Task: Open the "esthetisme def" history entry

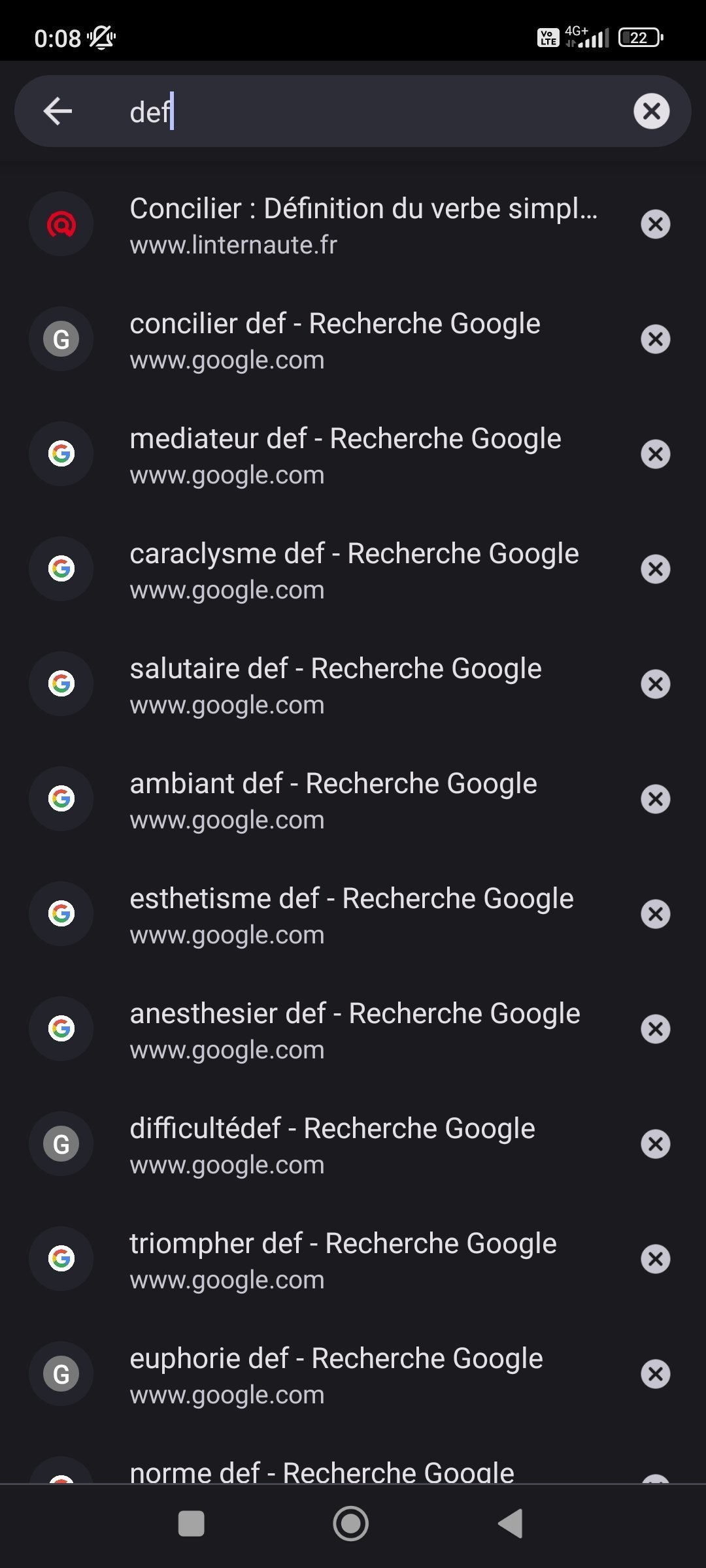Action: pyautogui.click(x=353, y=914)
